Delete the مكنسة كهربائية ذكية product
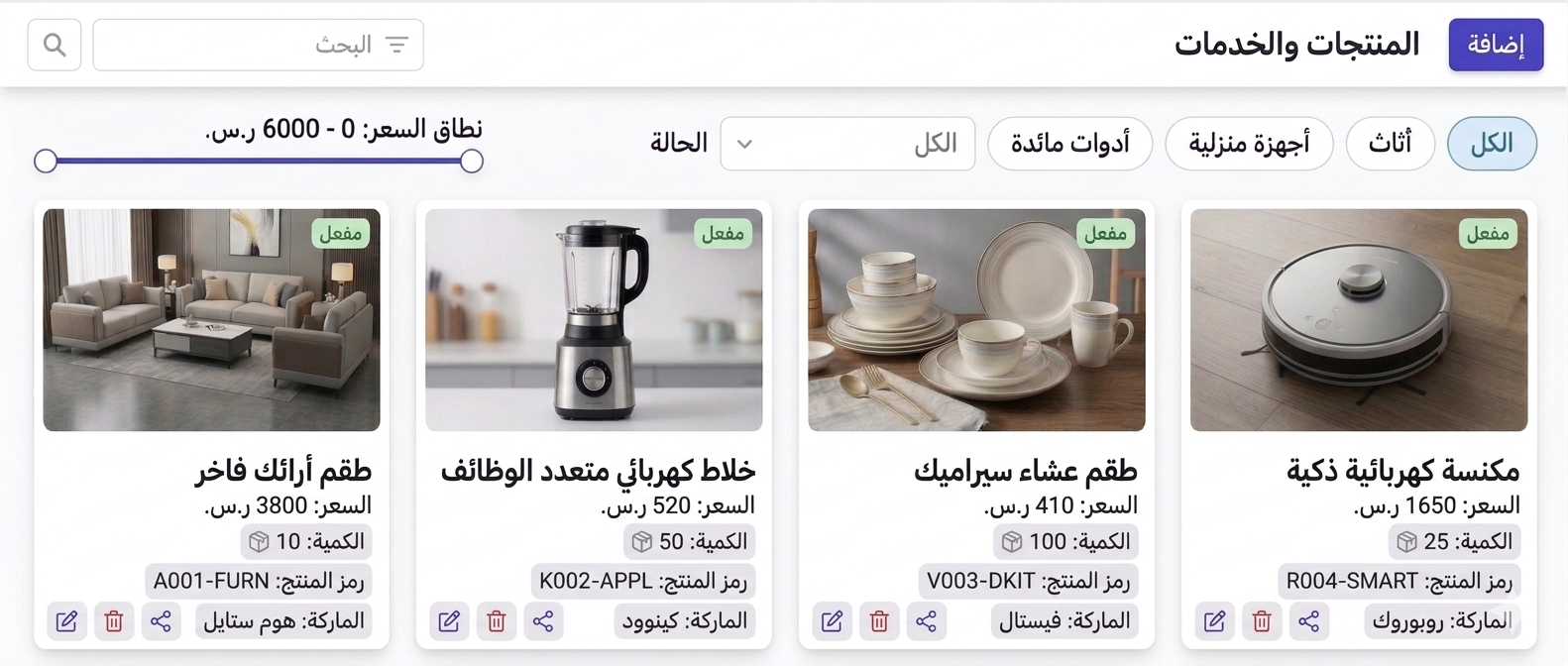This screenshot has height=666, width=1568. pyautogui.click(x=1262, y=621)
